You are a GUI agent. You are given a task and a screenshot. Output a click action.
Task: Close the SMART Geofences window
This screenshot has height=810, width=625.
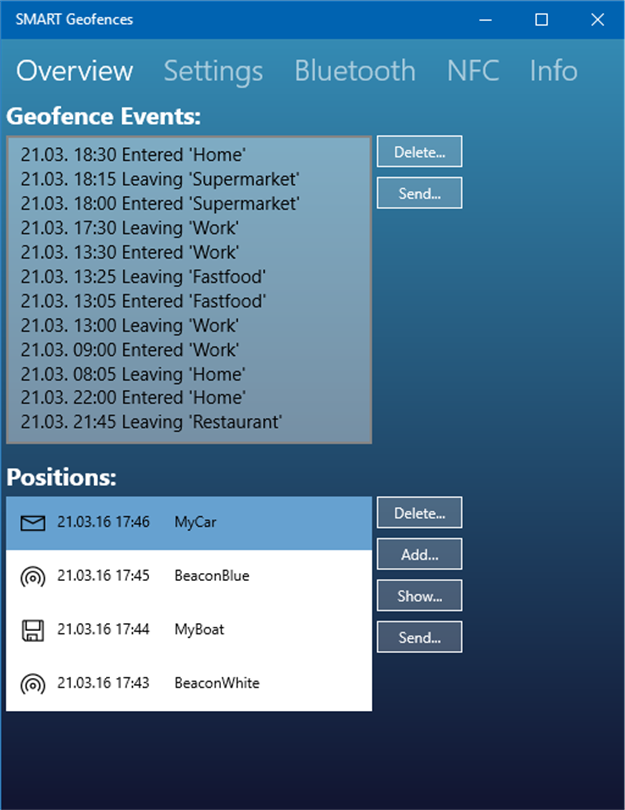click(597, 19)
